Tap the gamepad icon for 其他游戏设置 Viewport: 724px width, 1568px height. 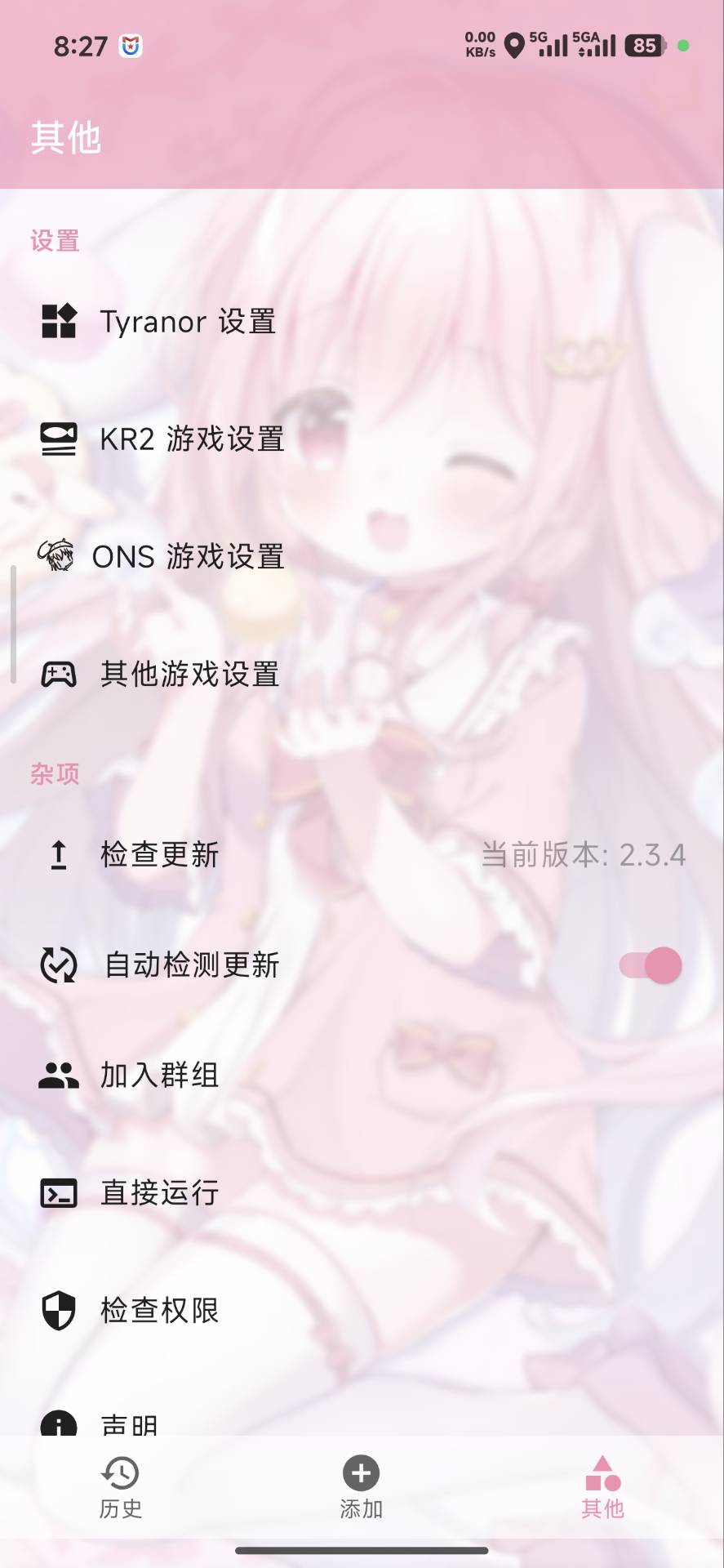pos(58,675)
